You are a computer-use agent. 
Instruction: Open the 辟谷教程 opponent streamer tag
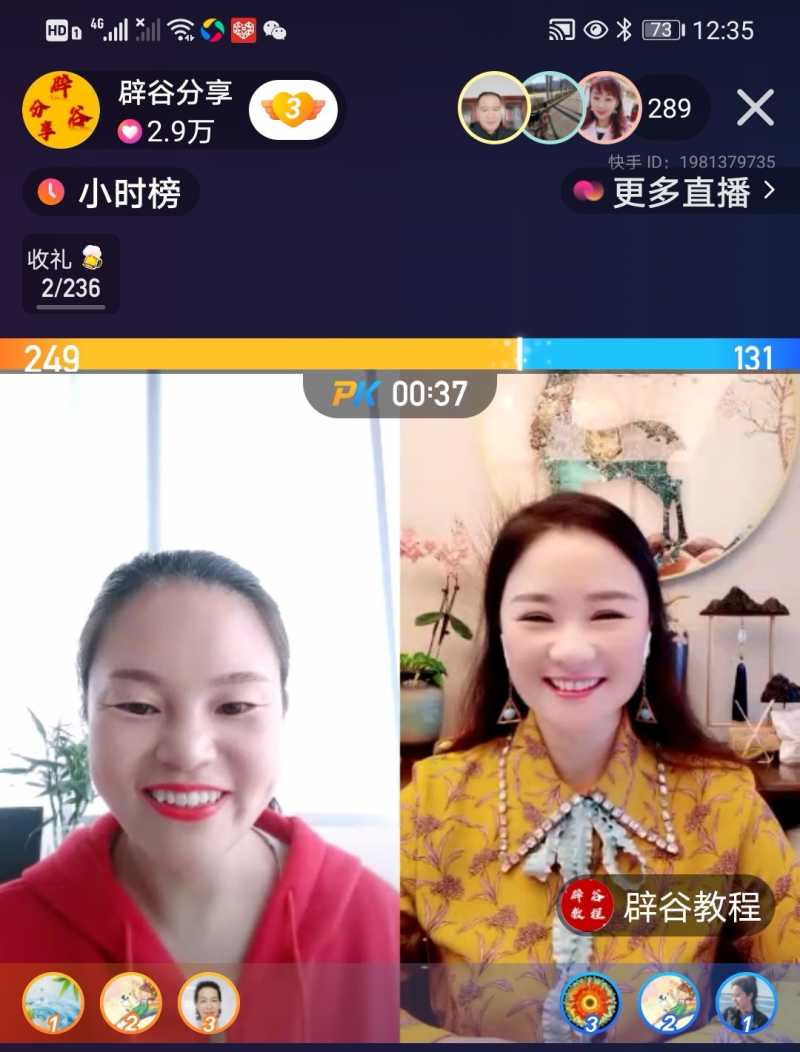(667, 907)
